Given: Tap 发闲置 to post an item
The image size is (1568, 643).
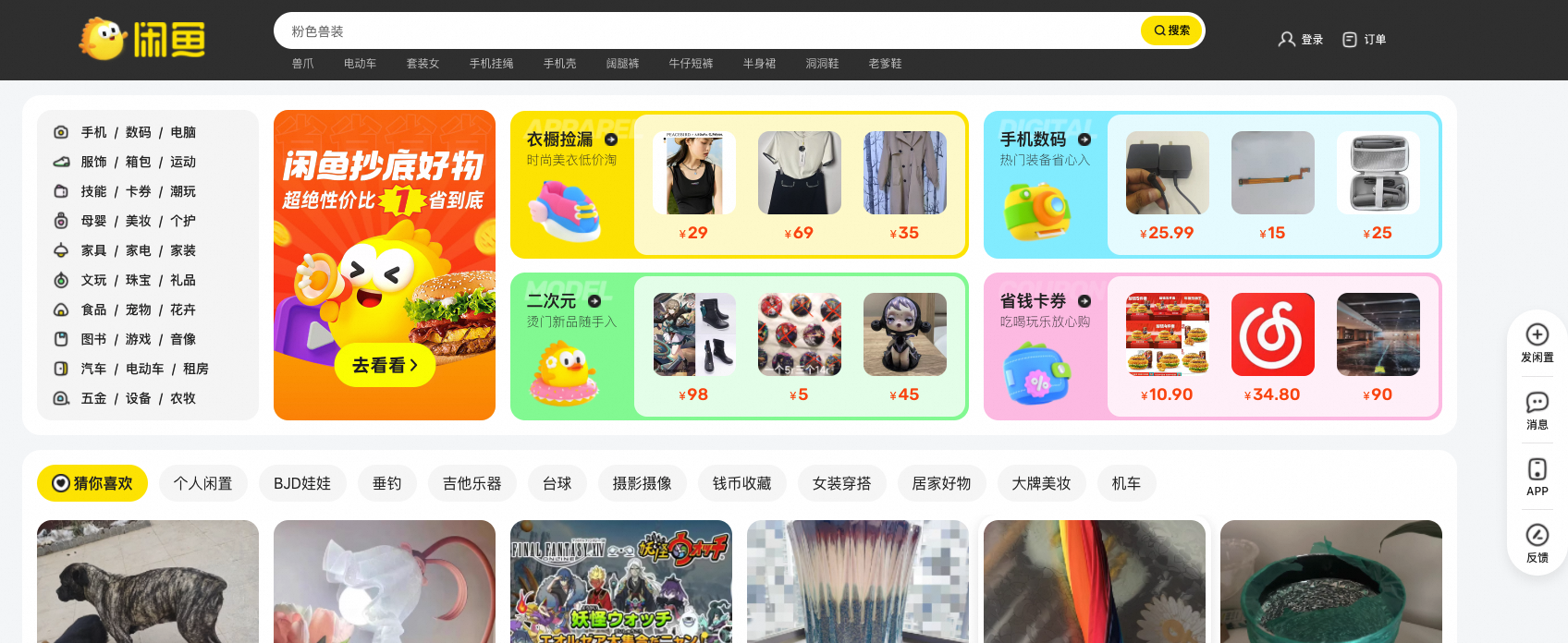Looking at the screenshot, I should pyautogui.click(x=1537, y=343).
